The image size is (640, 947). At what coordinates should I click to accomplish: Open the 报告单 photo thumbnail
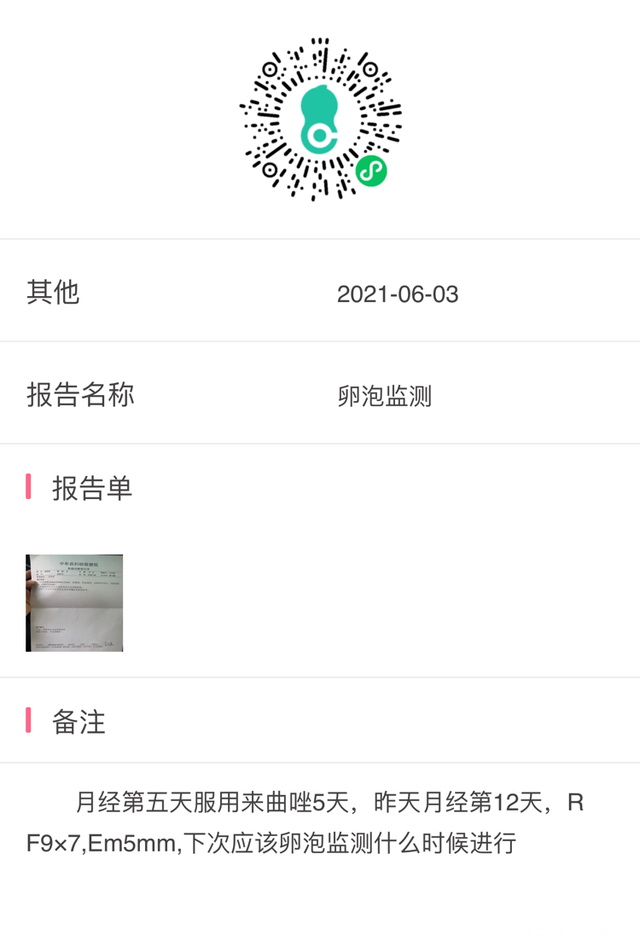click(x=74, y=603)
